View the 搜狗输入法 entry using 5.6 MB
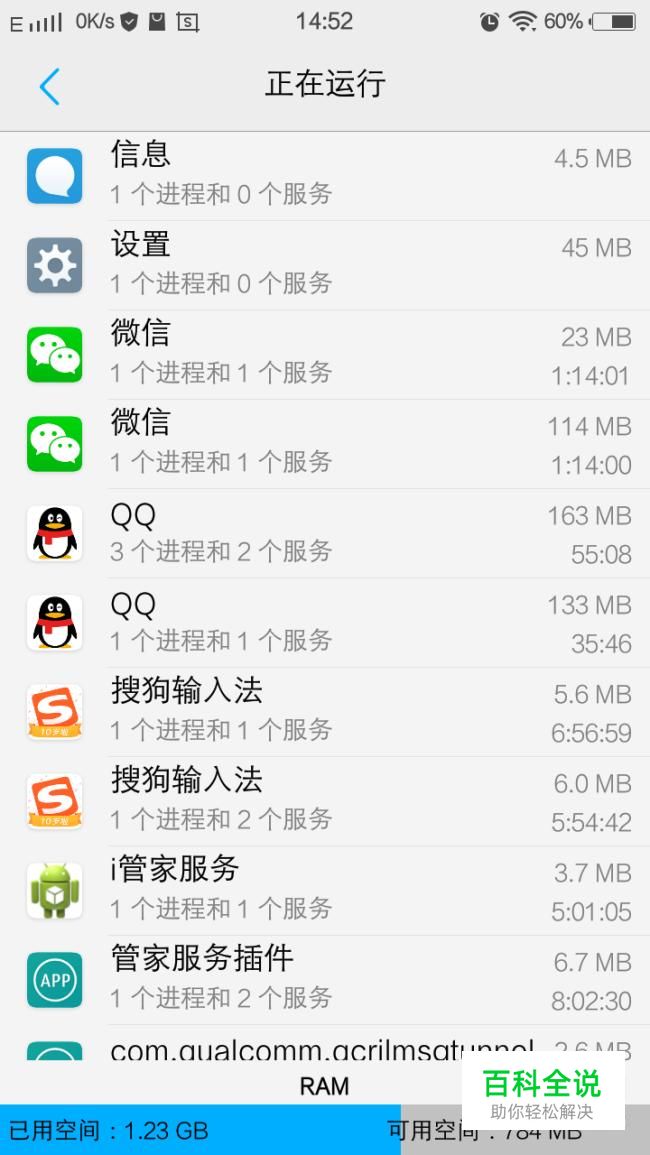The image size is (650, 1155). (325, 711)
